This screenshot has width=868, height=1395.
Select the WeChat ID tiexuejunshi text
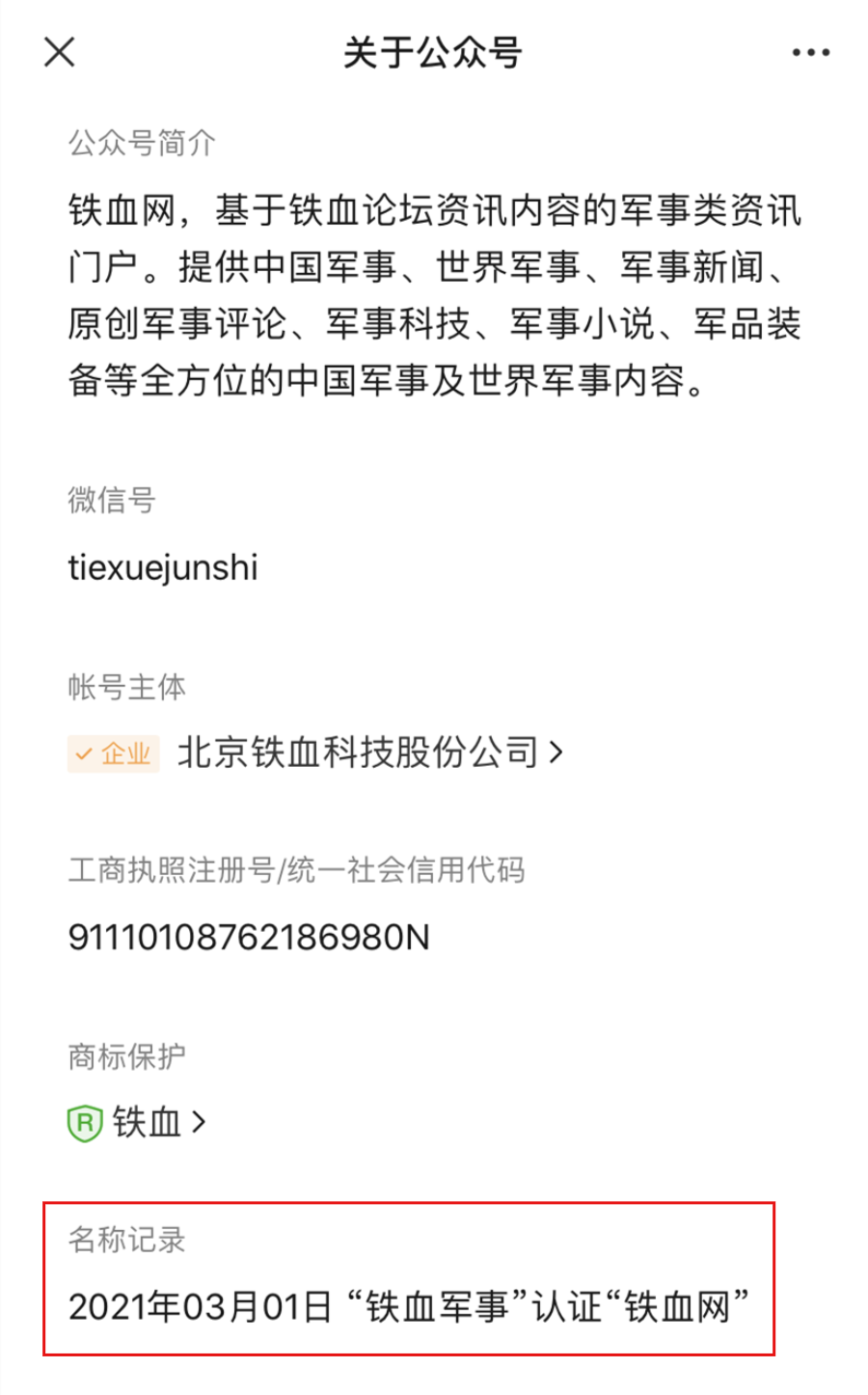[x=163, y=567]
